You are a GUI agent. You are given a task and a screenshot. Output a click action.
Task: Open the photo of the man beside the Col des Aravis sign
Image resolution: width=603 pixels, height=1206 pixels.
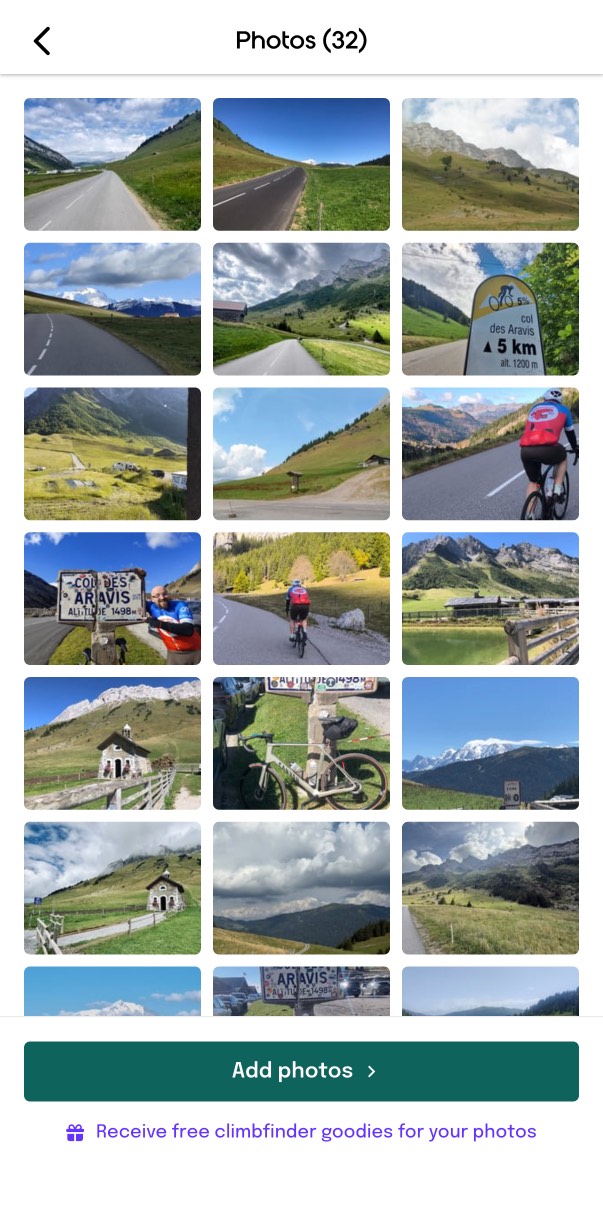tap(112, 598)
